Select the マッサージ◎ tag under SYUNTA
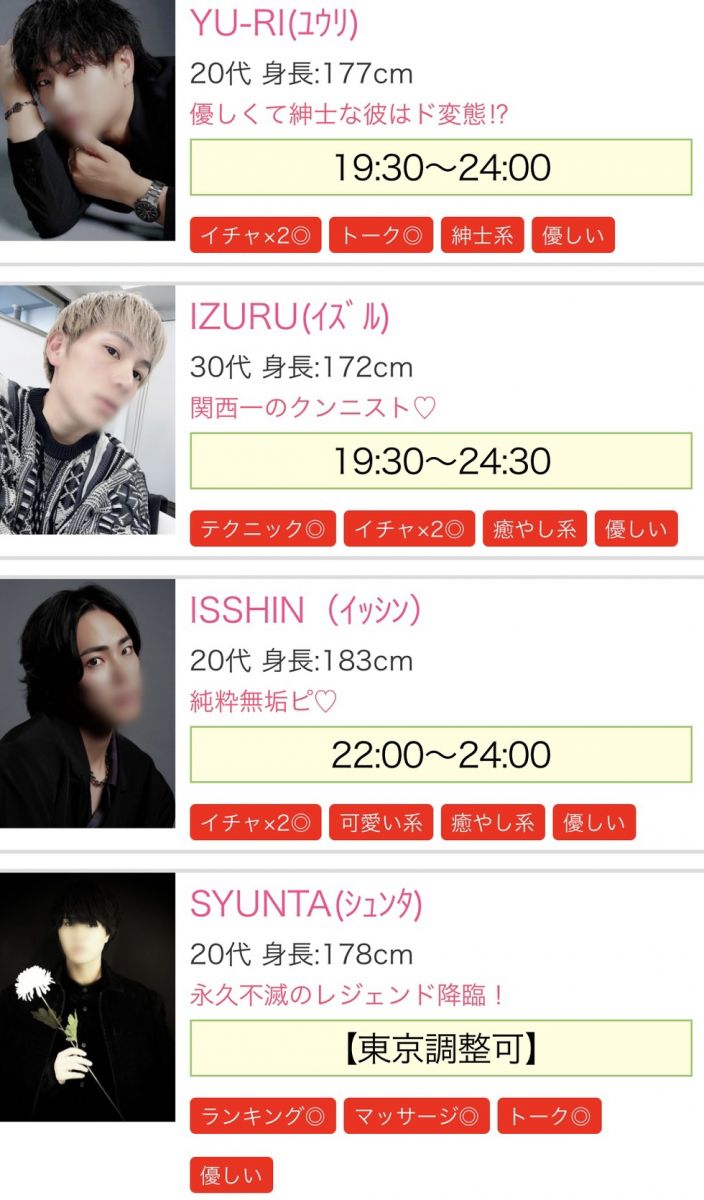The image size is (704, 1200). tap(416, 1116)
